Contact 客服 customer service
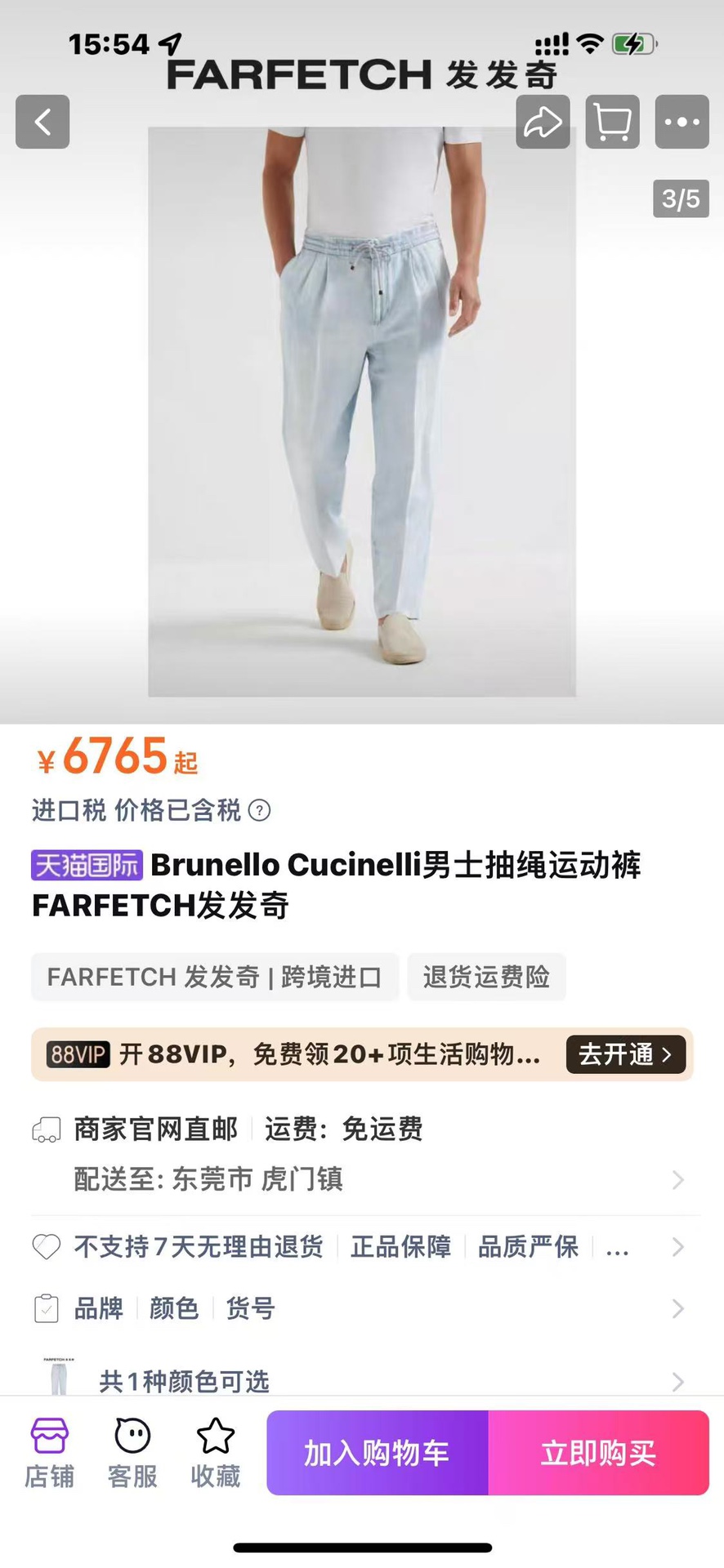This screenshot has height=1568, width=724. [x=132, y=1452]
